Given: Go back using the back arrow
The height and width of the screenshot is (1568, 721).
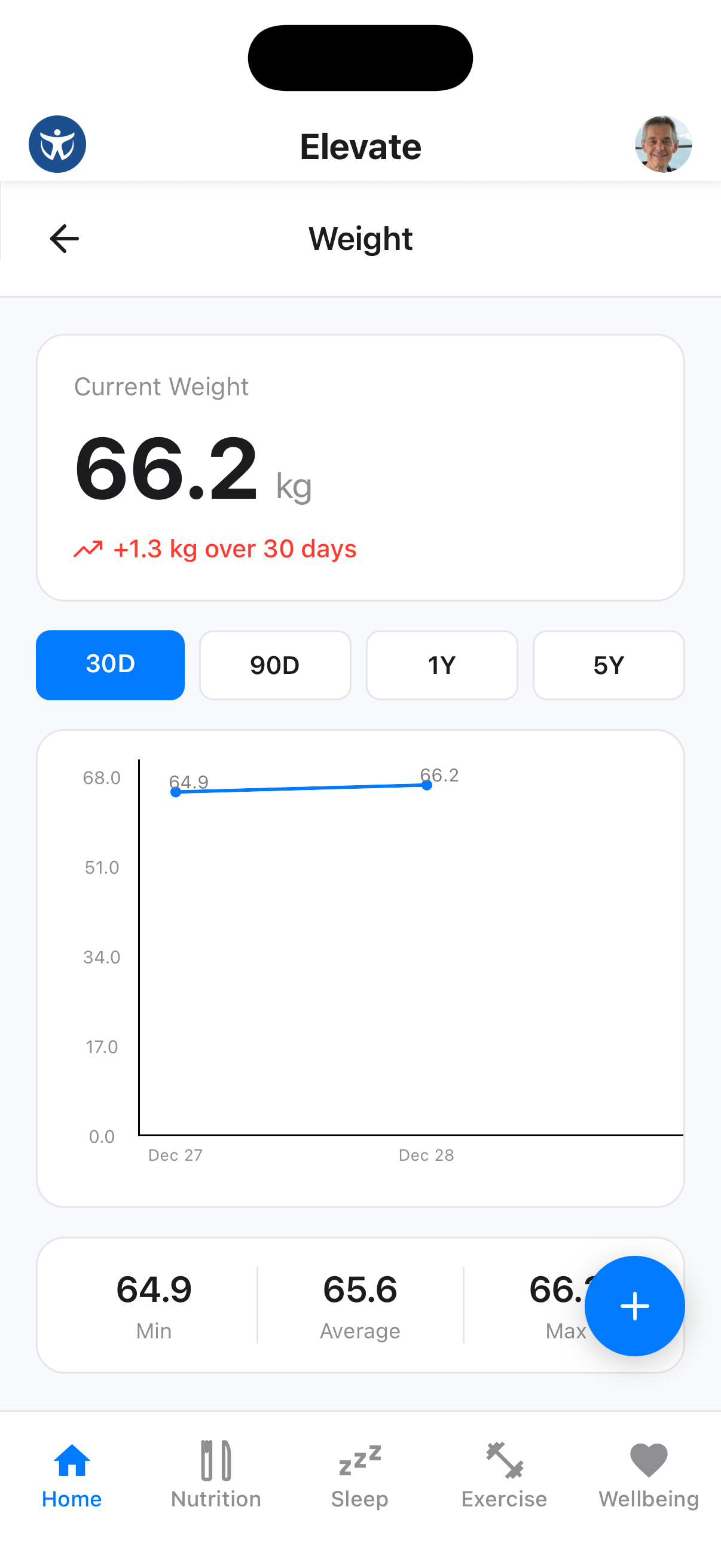Looking at the screenshot, I should point(63,238).
